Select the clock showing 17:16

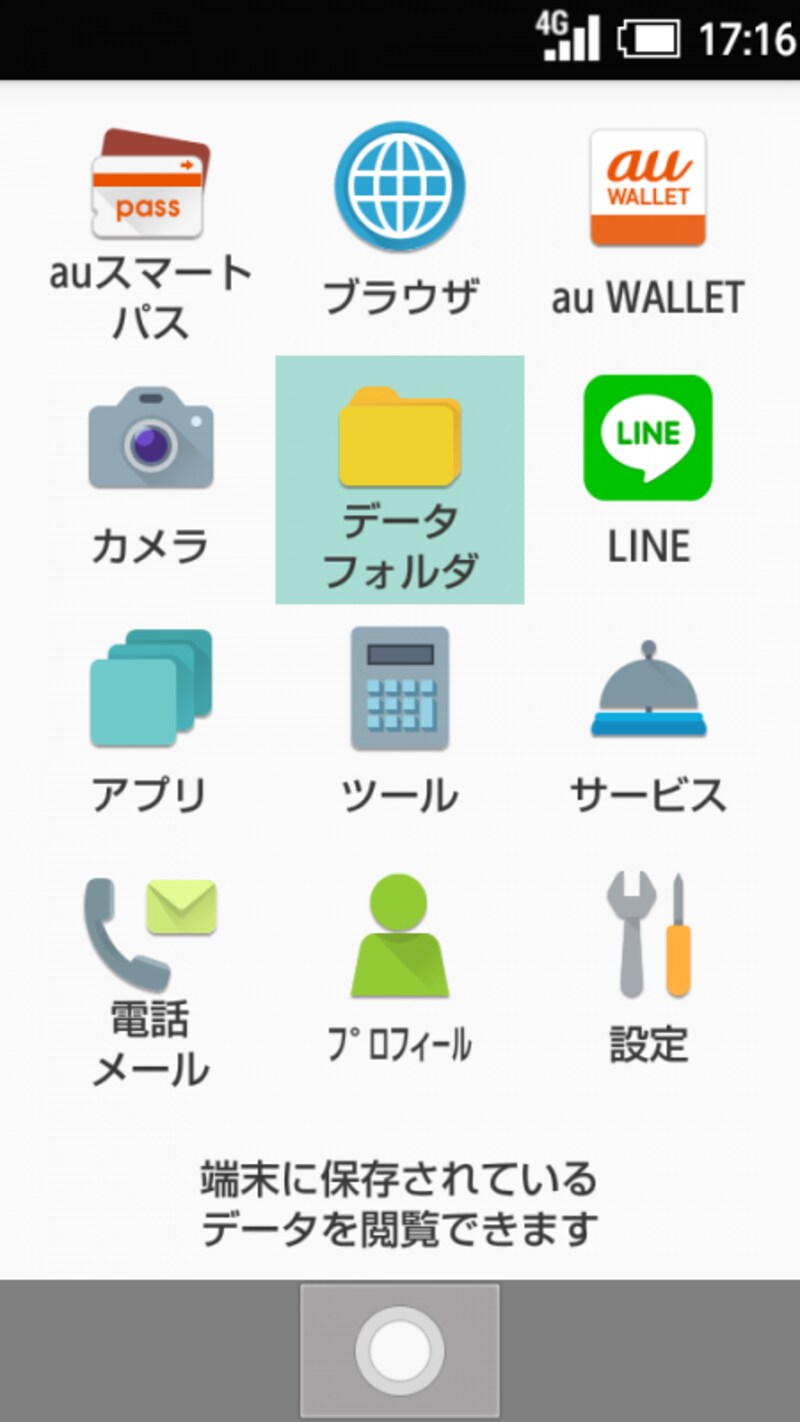coord(745,33)
